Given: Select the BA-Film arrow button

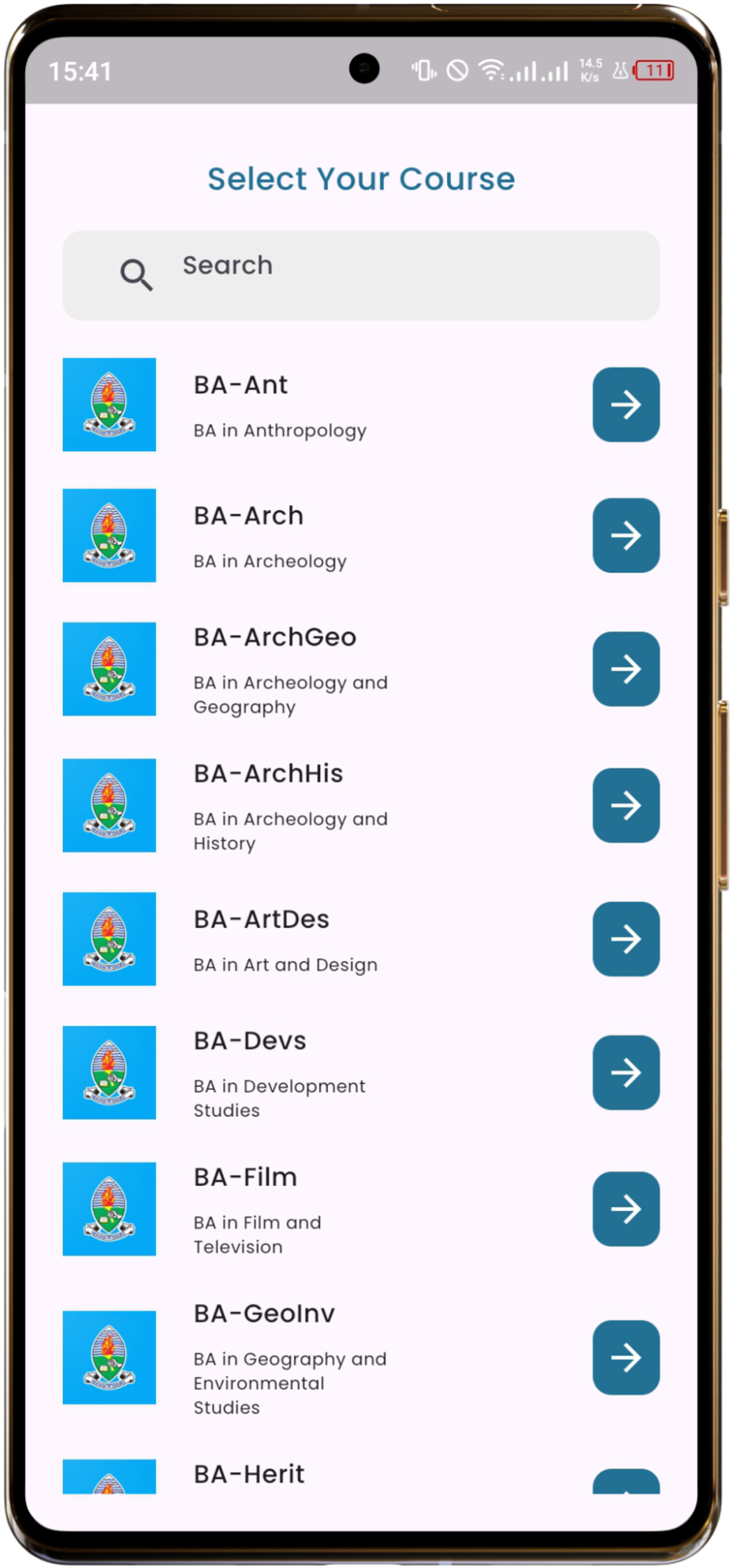Looking at the screenshot, I should [625, 1208].
